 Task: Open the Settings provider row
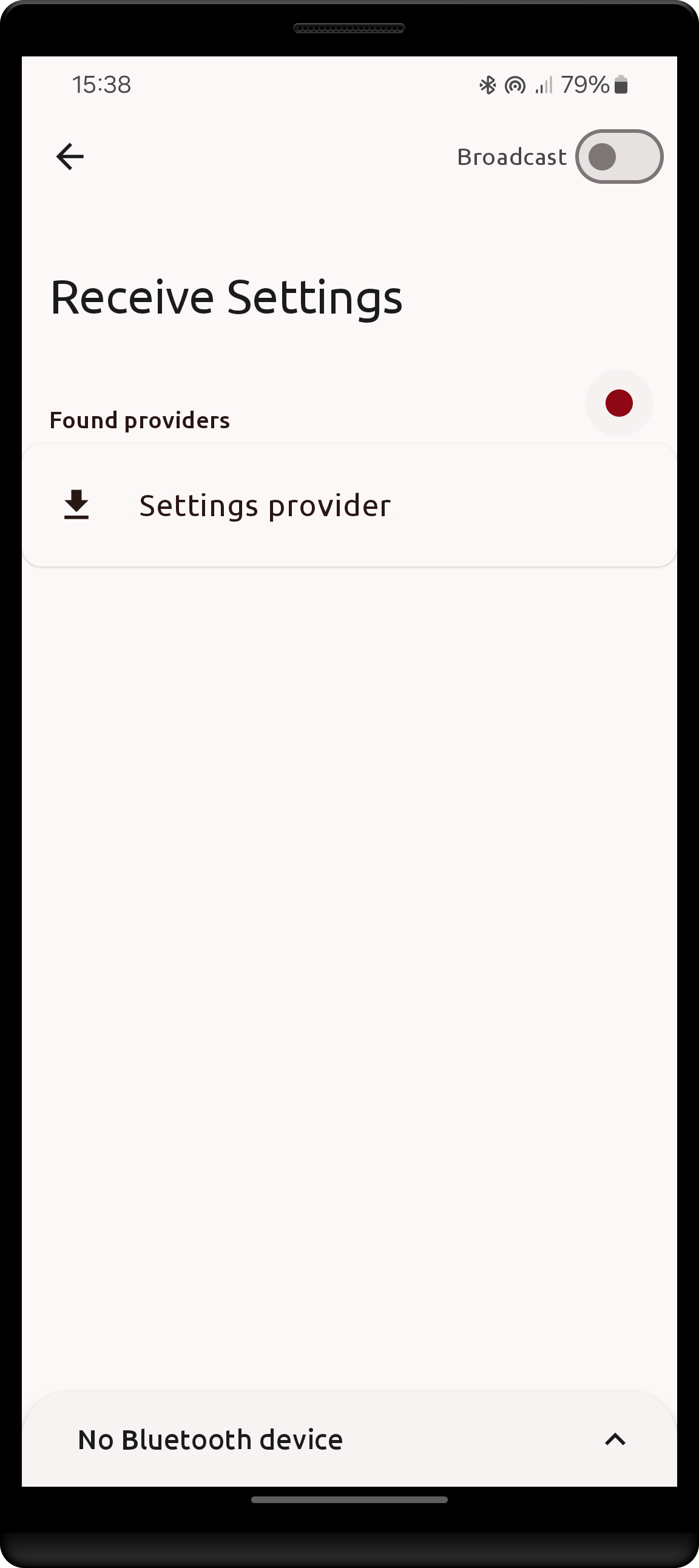pyautogui.click(x=349, y=505)
